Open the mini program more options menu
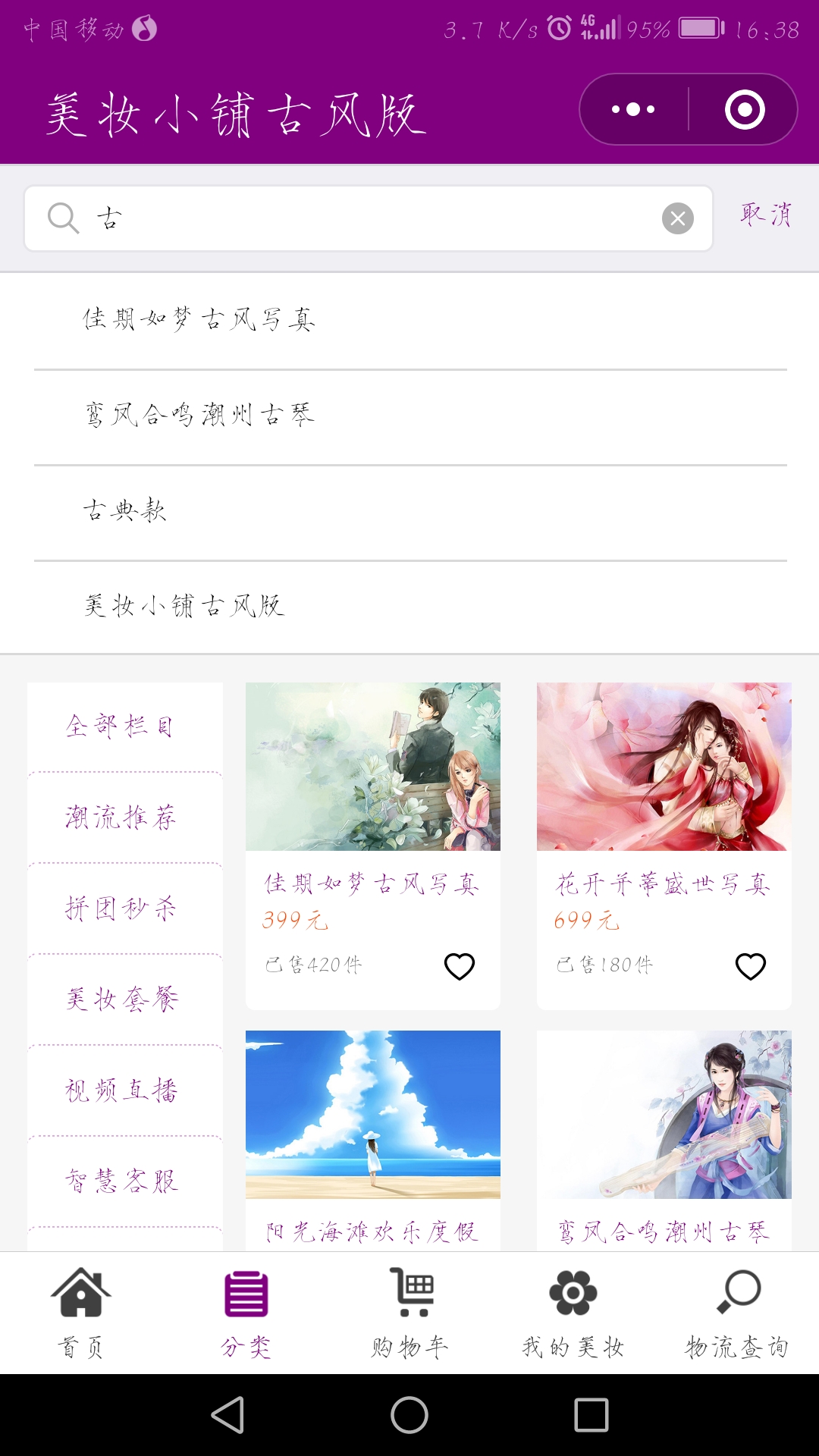 pyautogui.click(x=633, y=109)
